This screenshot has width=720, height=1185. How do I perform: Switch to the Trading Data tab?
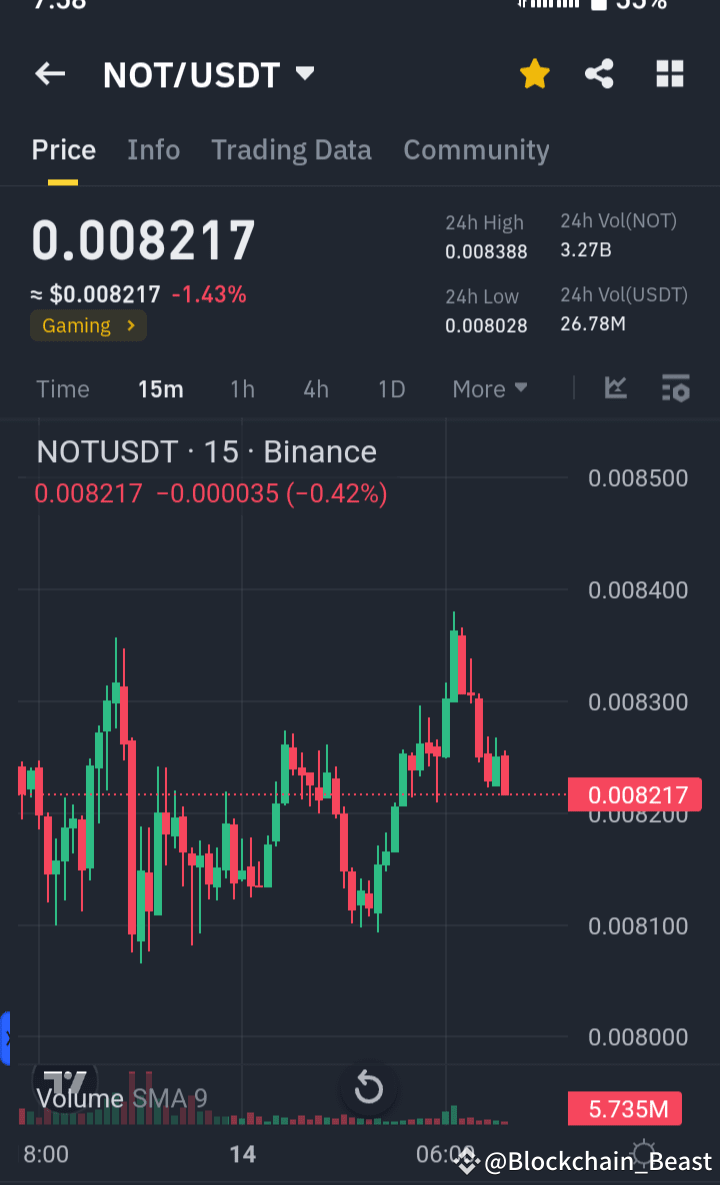point(291,150)
